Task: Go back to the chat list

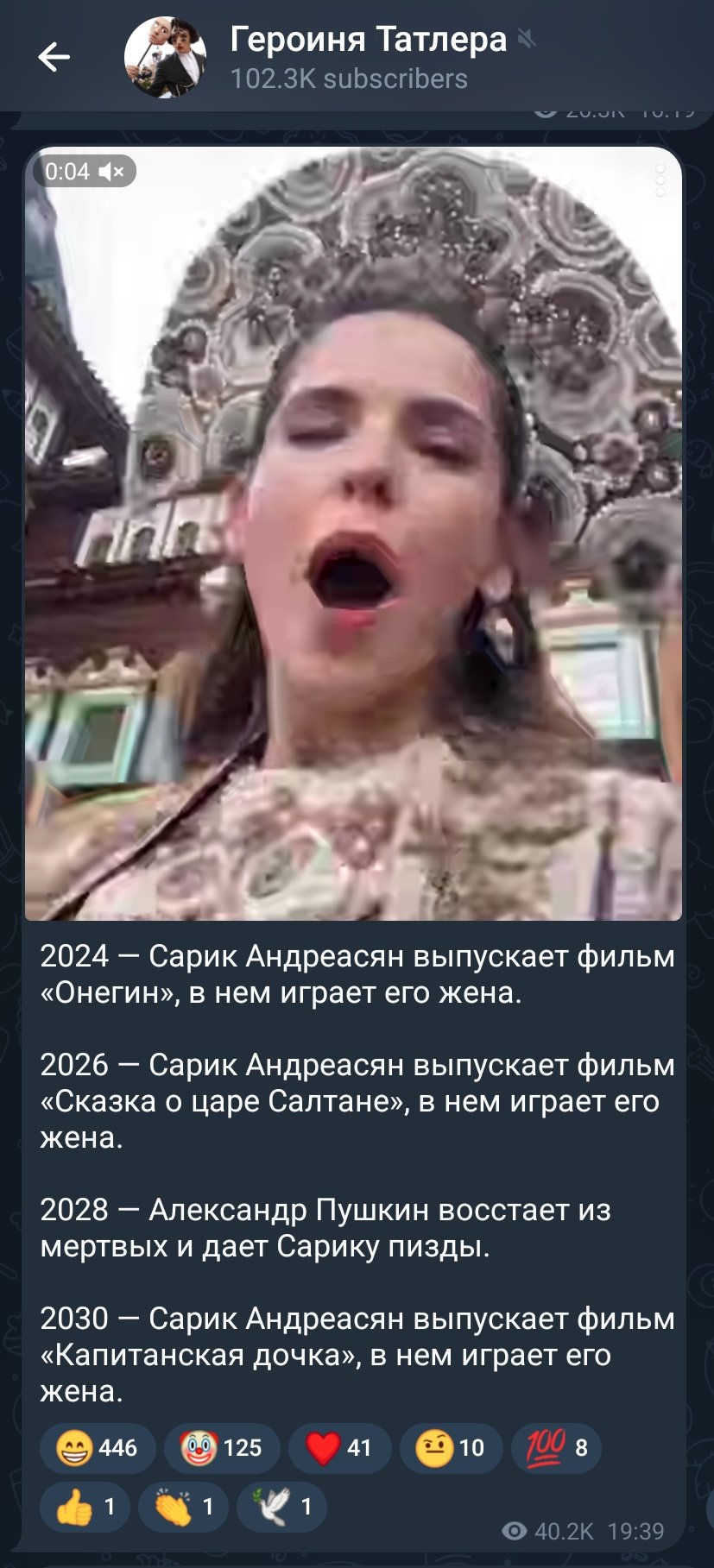Action: 54,57
